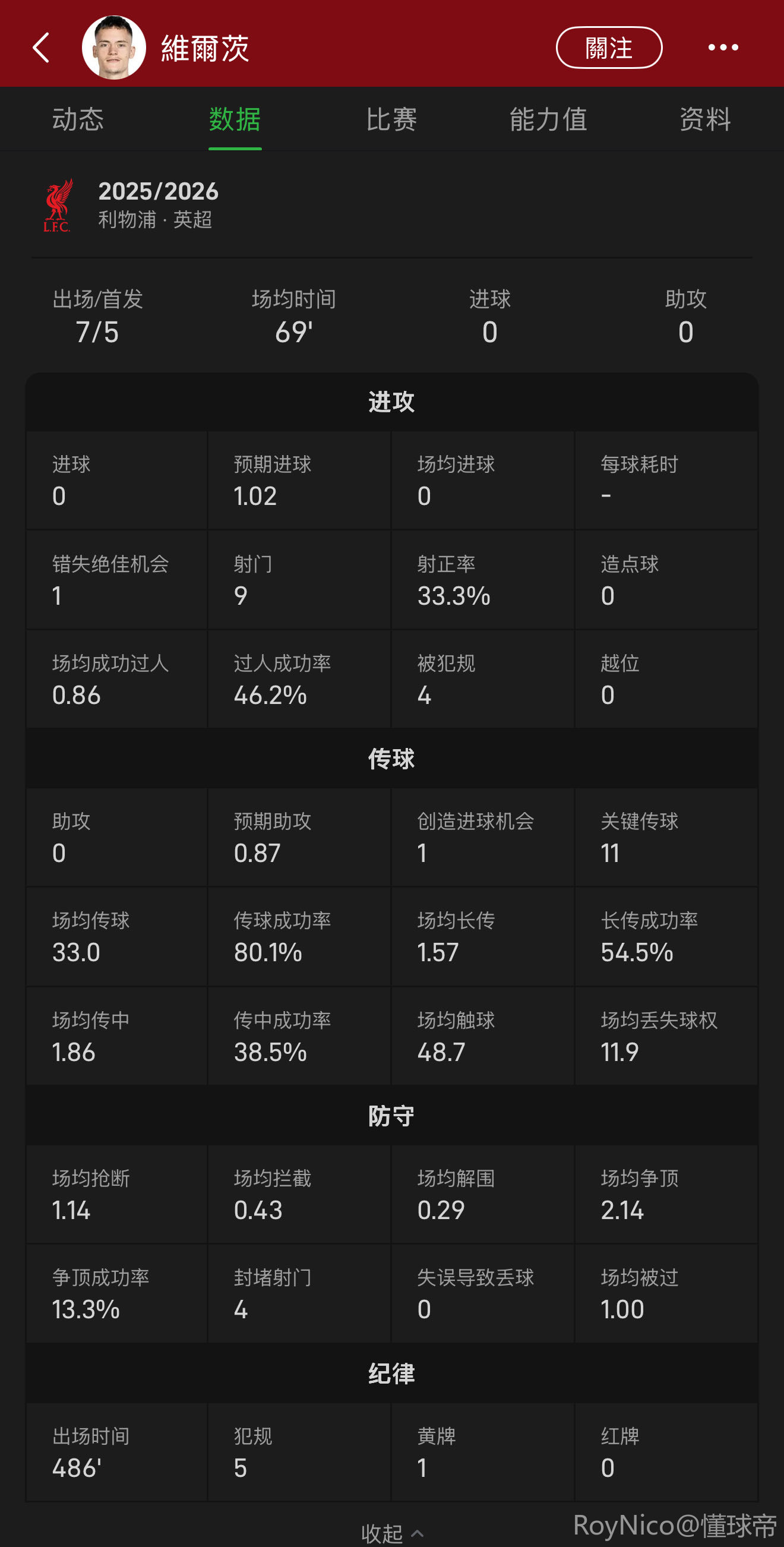Switch to the 动态 tab
Image resolution: width=784 pixels, height=1547 pixels.
click(78, 119)
